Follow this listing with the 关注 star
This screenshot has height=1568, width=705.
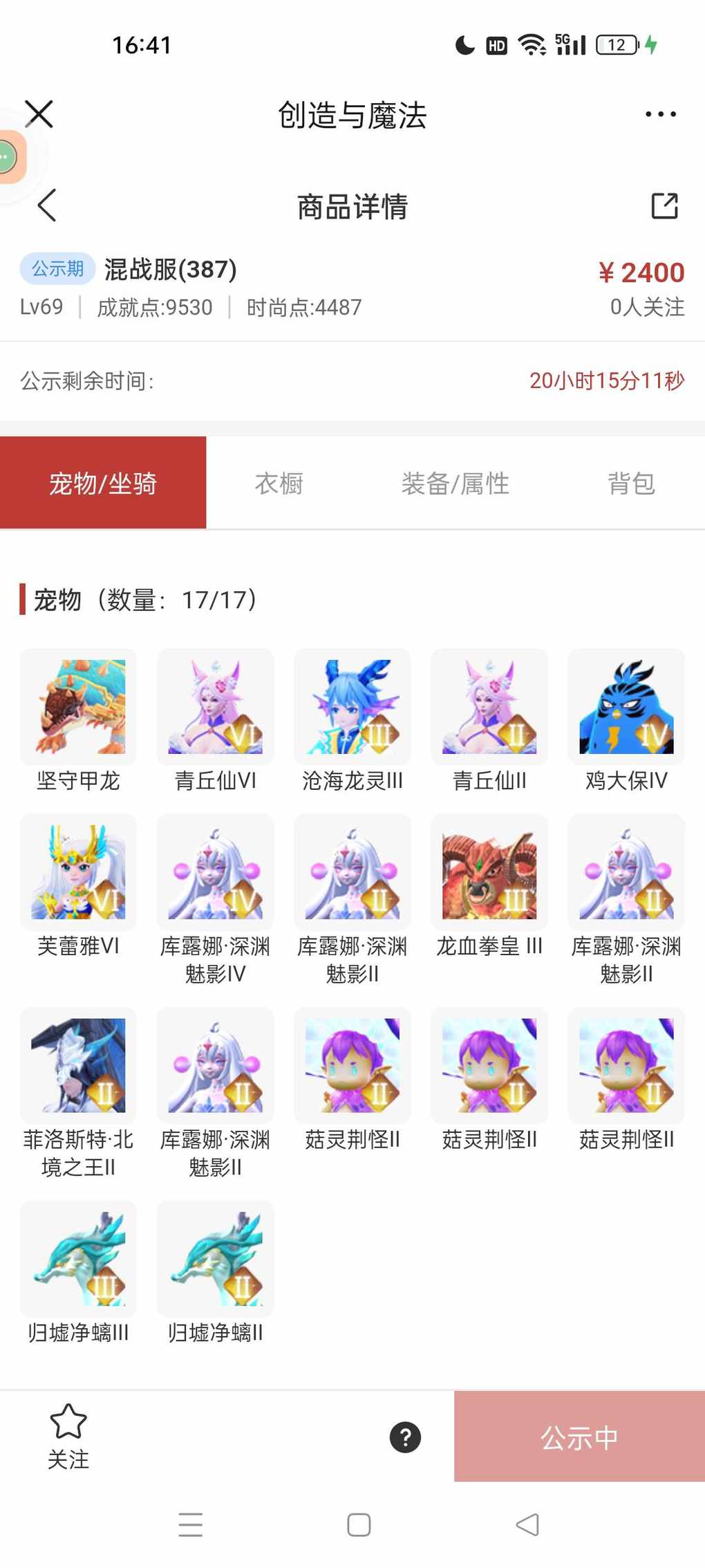(68, 1435)
